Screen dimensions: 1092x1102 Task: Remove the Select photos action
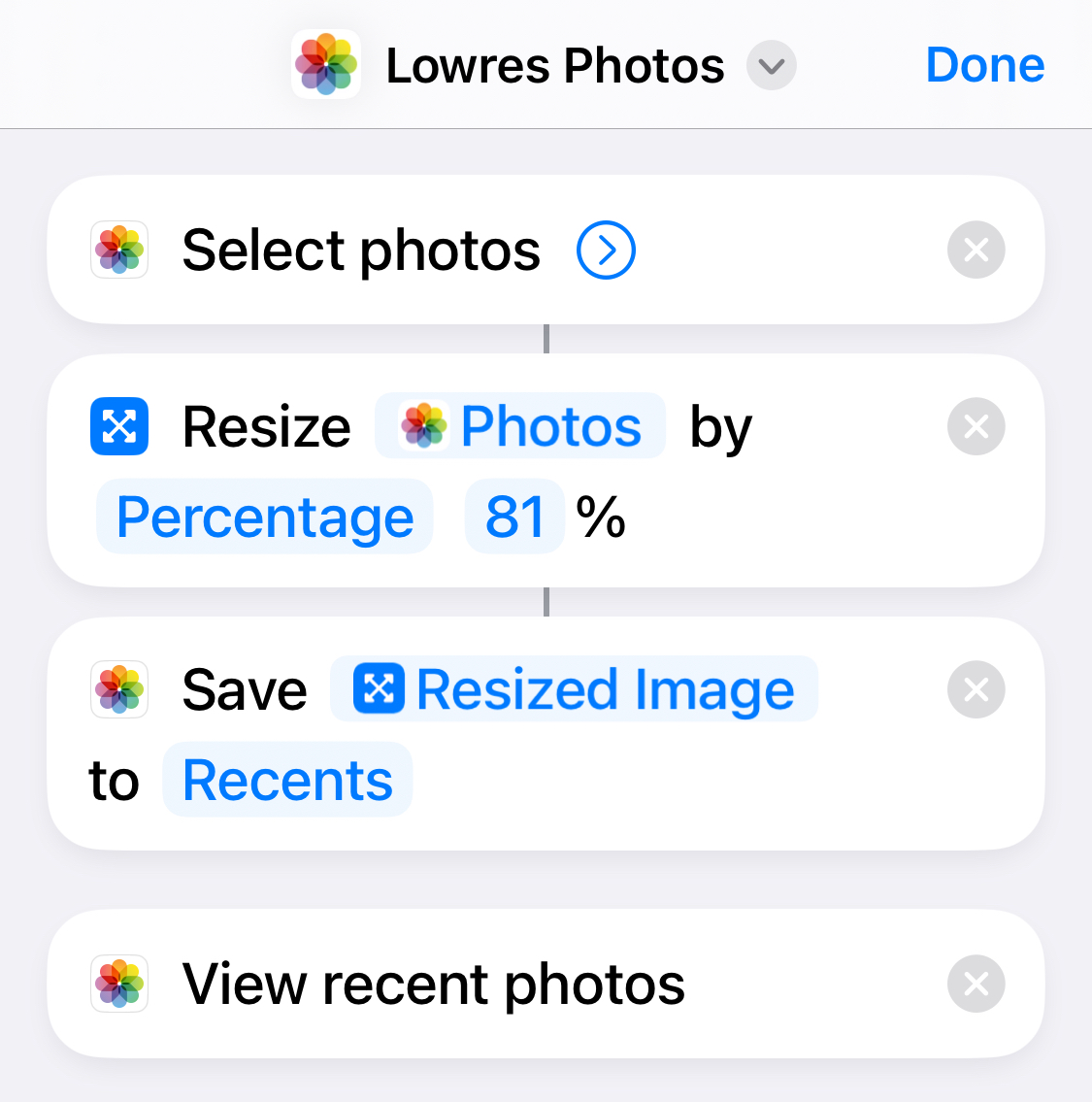[x=976, y=250]
